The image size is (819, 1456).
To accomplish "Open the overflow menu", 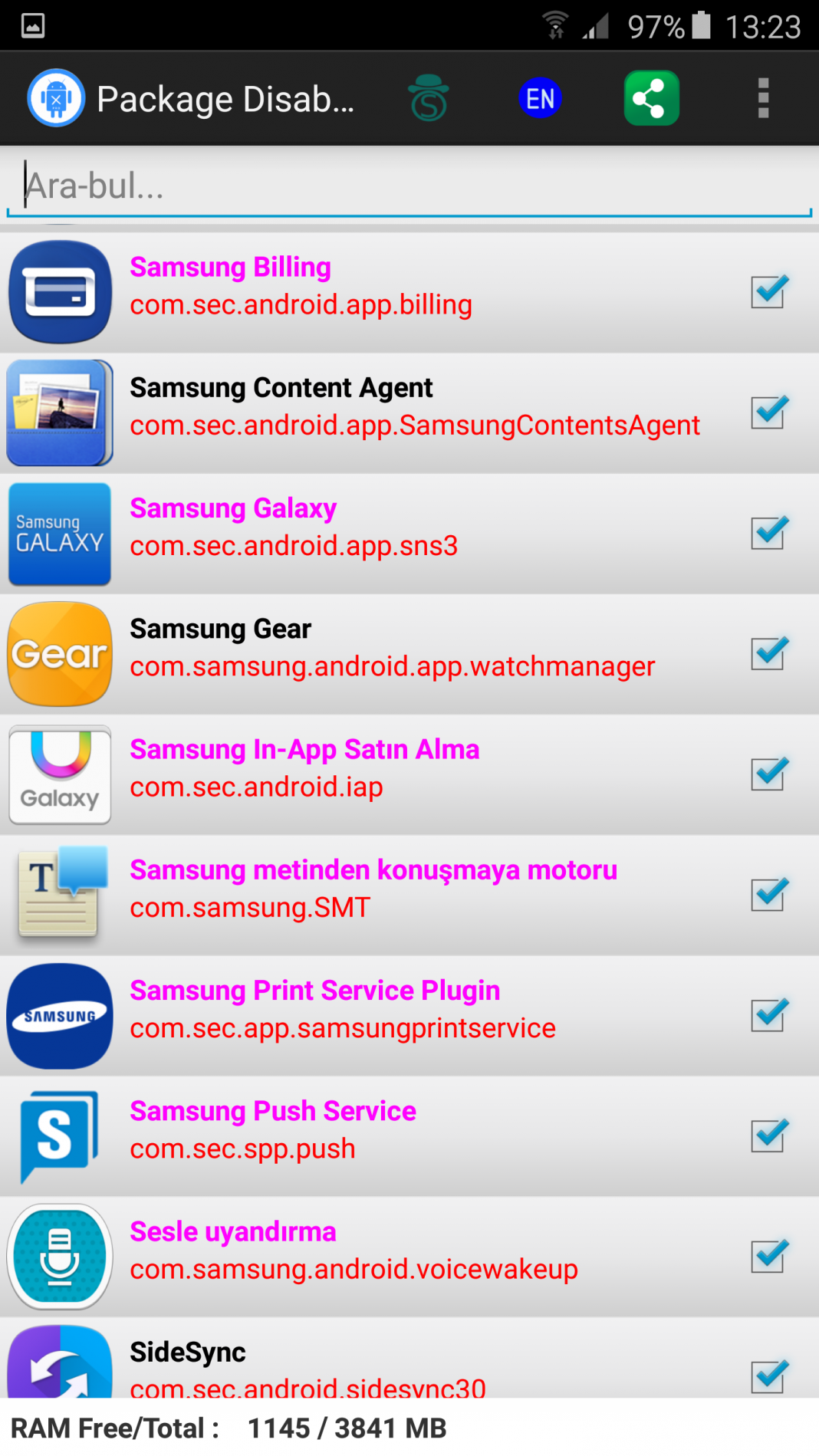I will [x=762, y=99].
